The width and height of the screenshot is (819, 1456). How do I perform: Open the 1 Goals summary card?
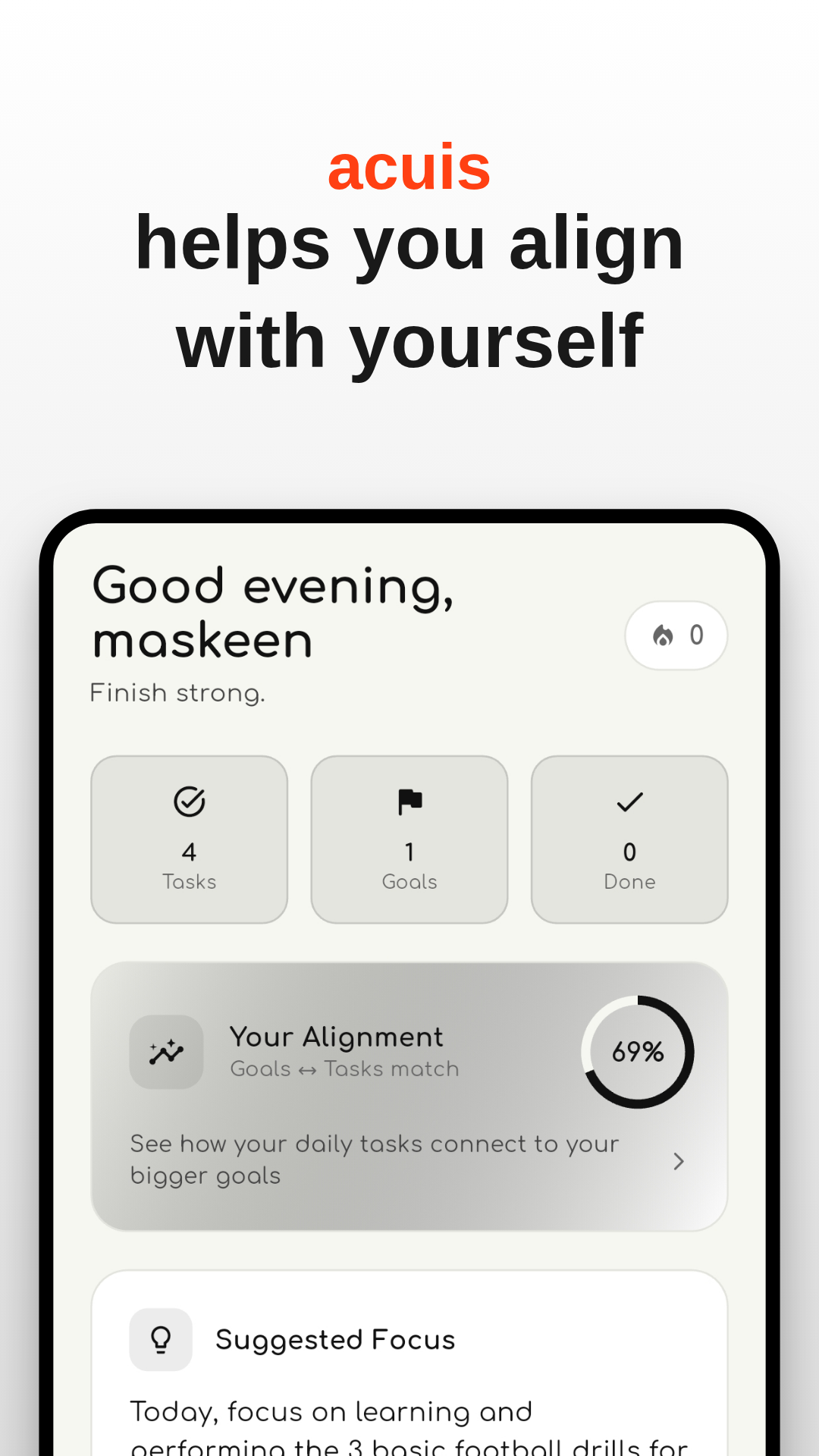click(409, 839)
